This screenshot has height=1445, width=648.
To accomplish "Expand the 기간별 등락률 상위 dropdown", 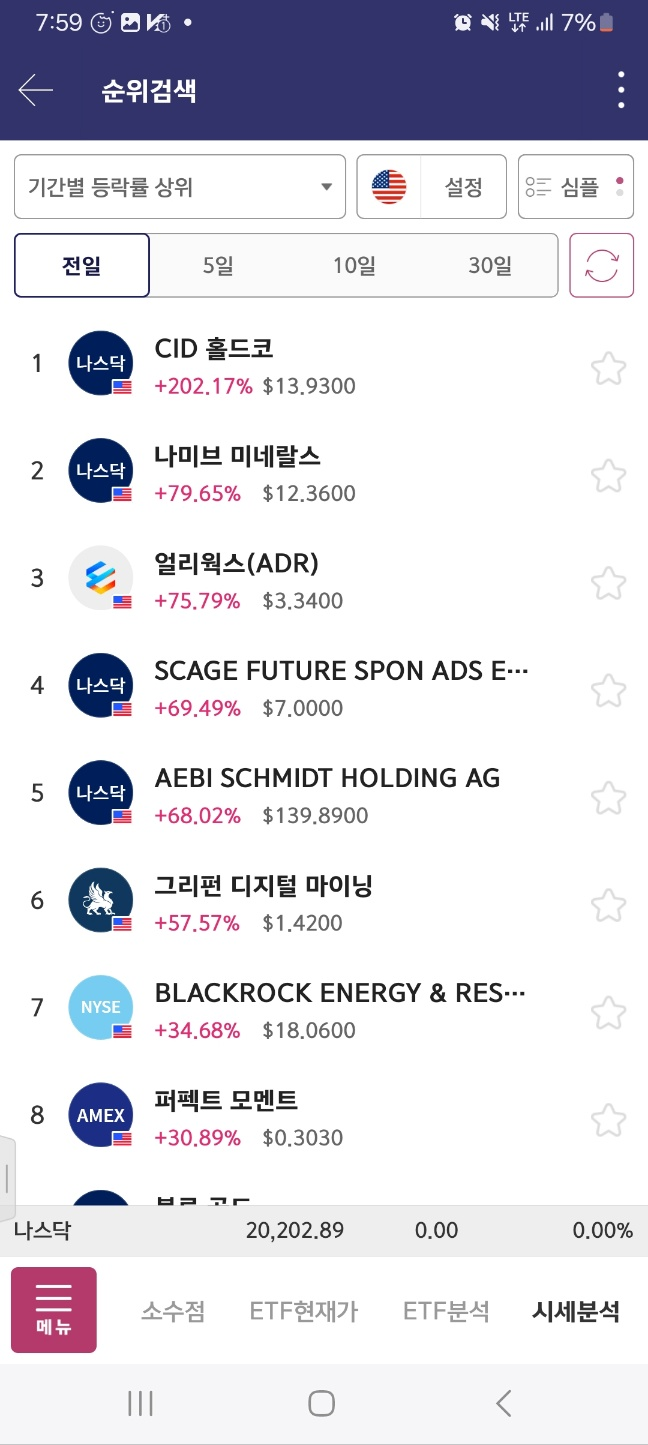I will click(x=180, y=187).
